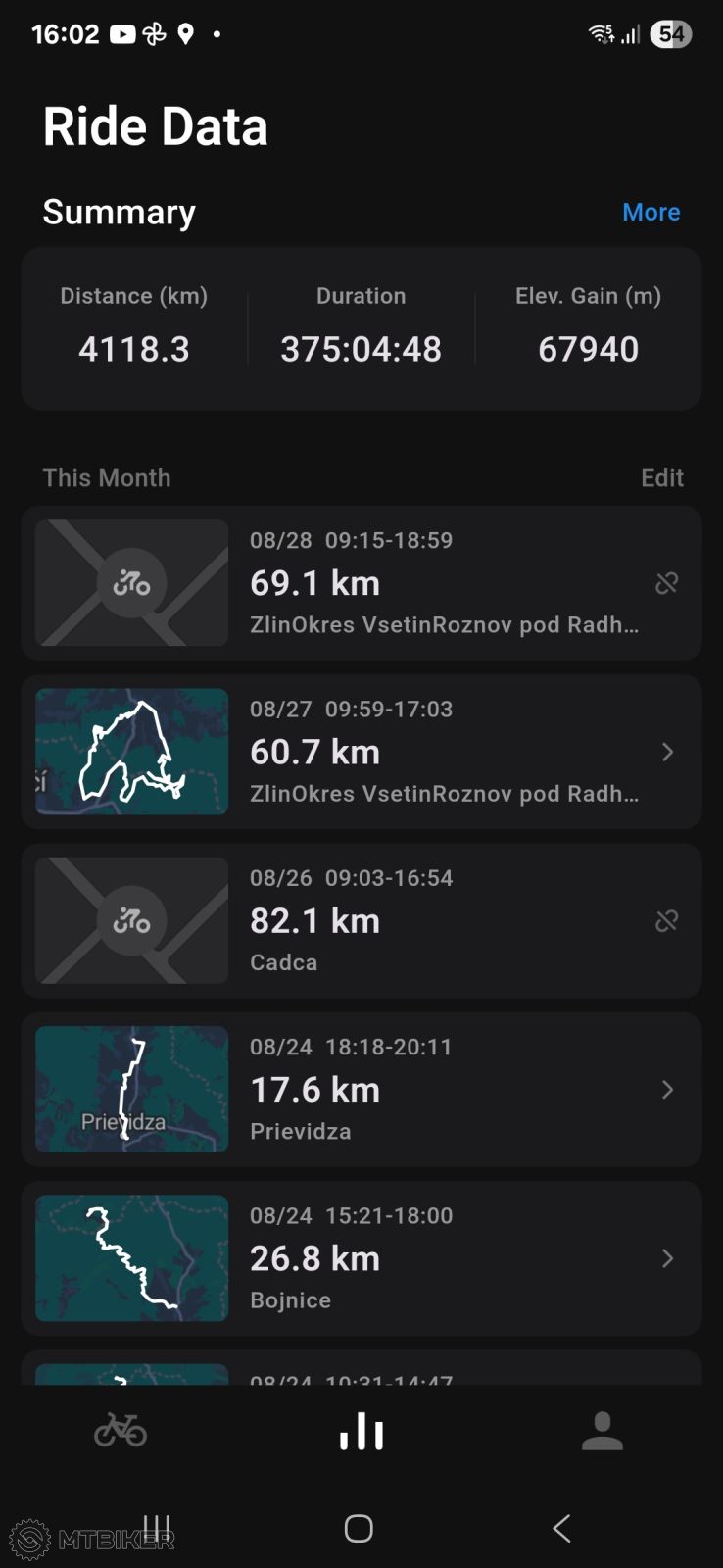Go back with system back button
Viewport: 723px width, 1568px height.
(561, 1528)
